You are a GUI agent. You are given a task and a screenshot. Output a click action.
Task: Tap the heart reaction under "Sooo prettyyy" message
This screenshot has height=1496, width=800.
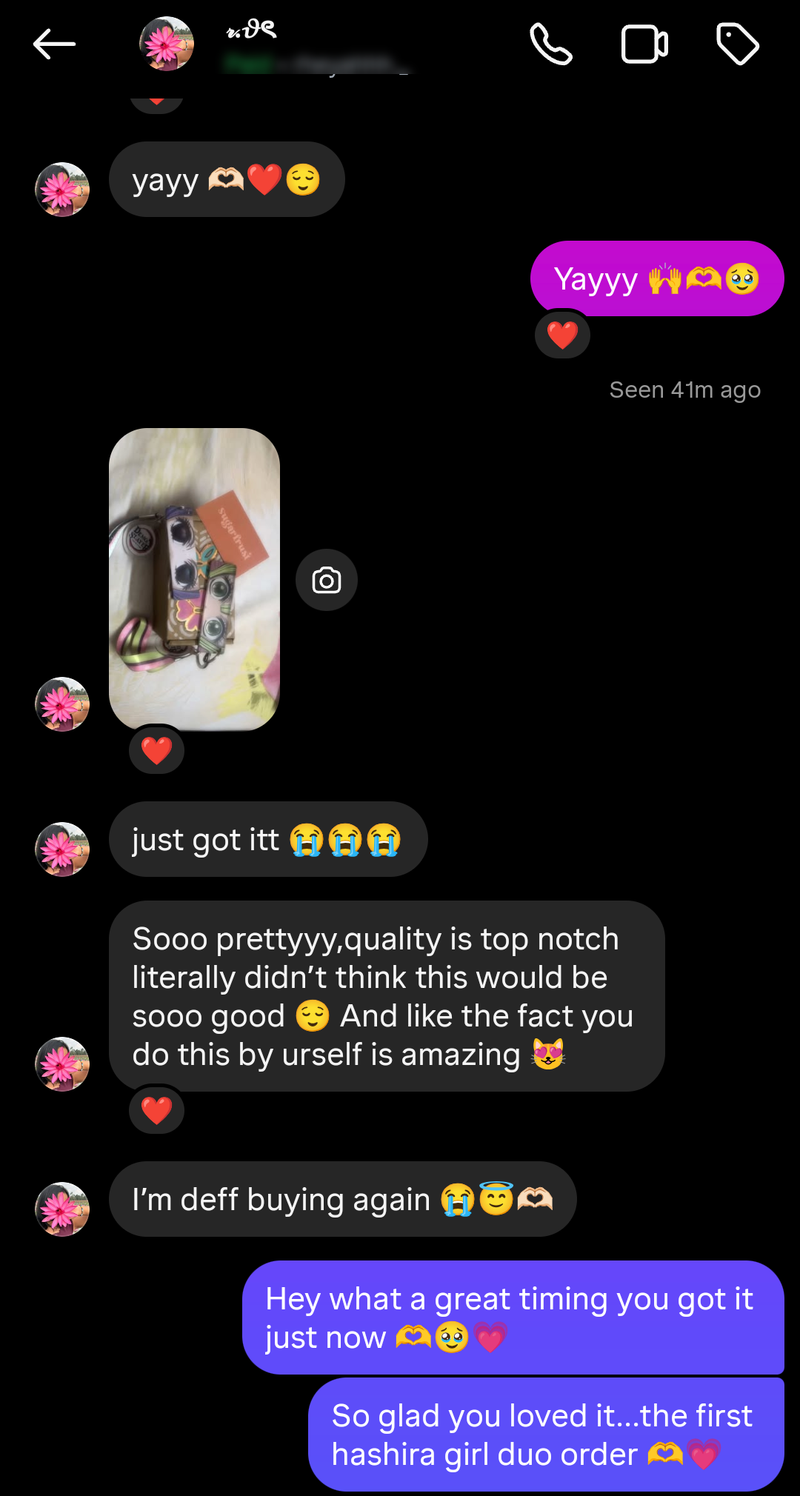tap(157, 1110)
